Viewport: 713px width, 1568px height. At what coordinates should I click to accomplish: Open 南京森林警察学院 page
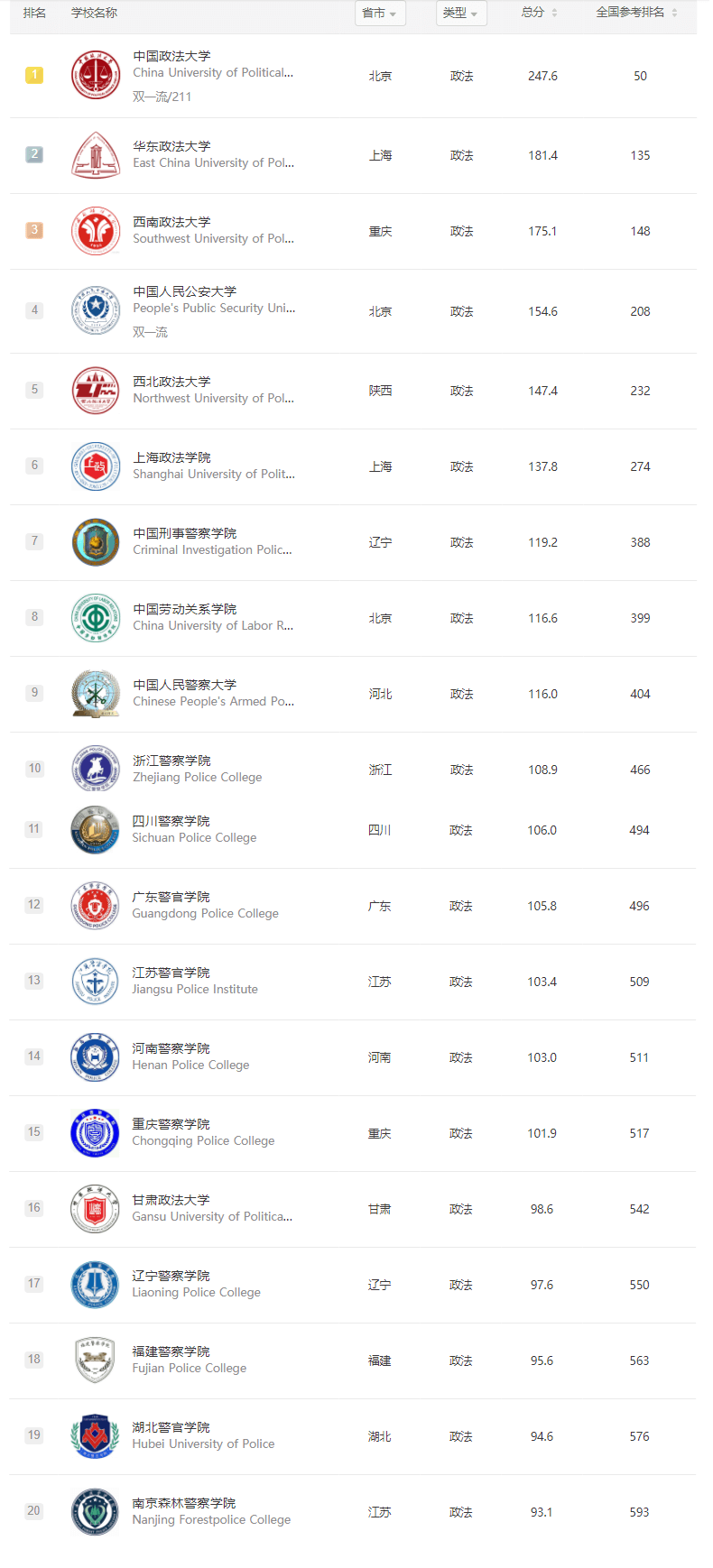184,1503
